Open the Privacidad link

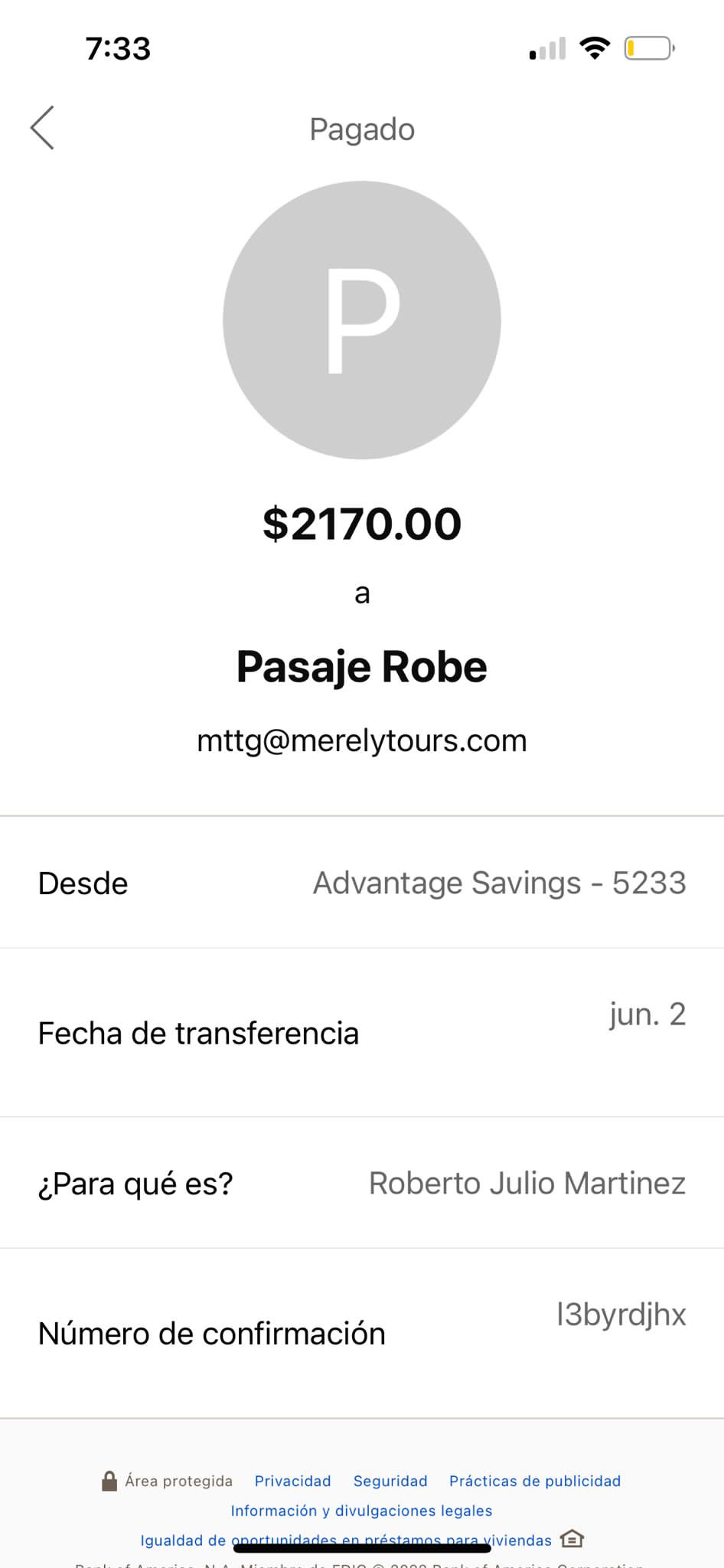pyautogui.click(x=292, y=1481)
